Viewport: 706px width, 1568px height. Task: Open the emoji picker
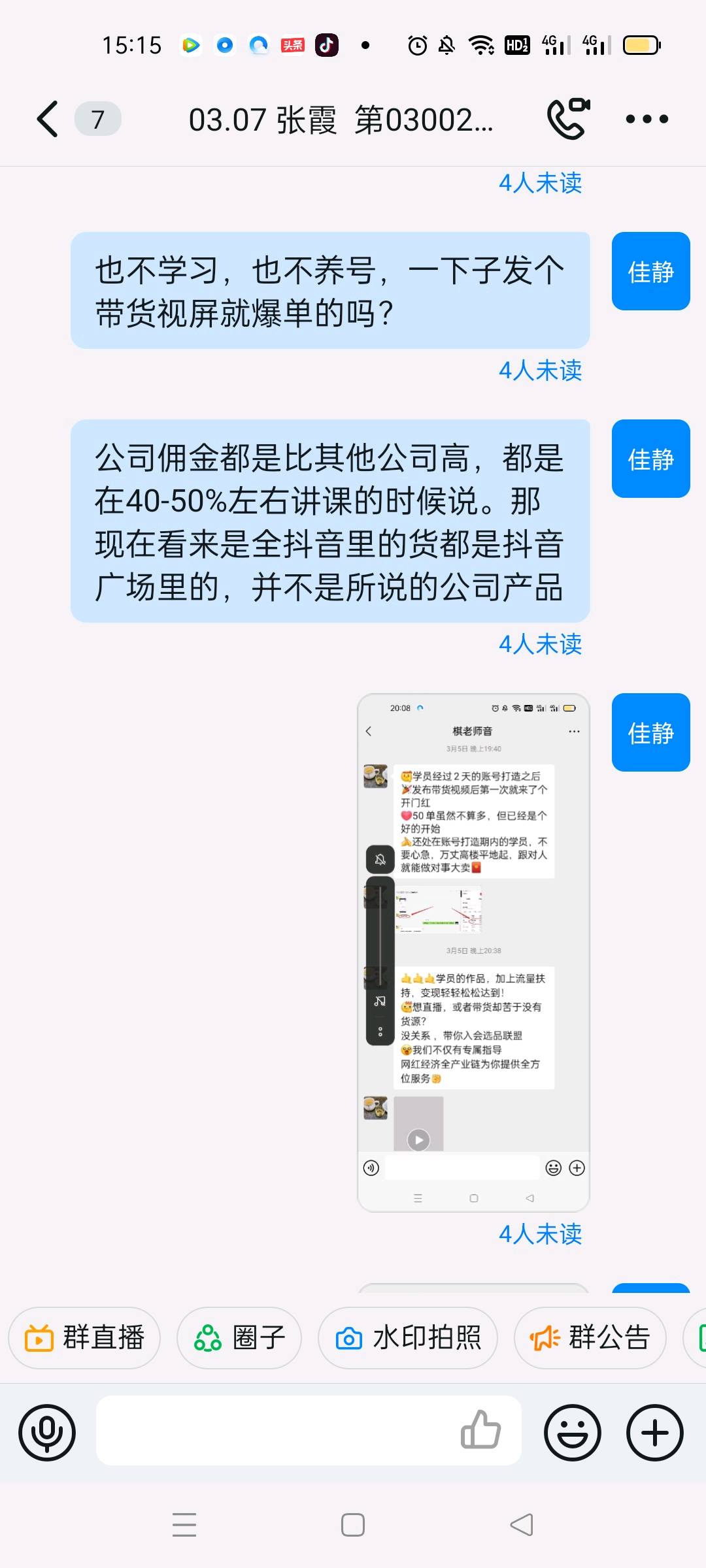(x=573, y=1433)
